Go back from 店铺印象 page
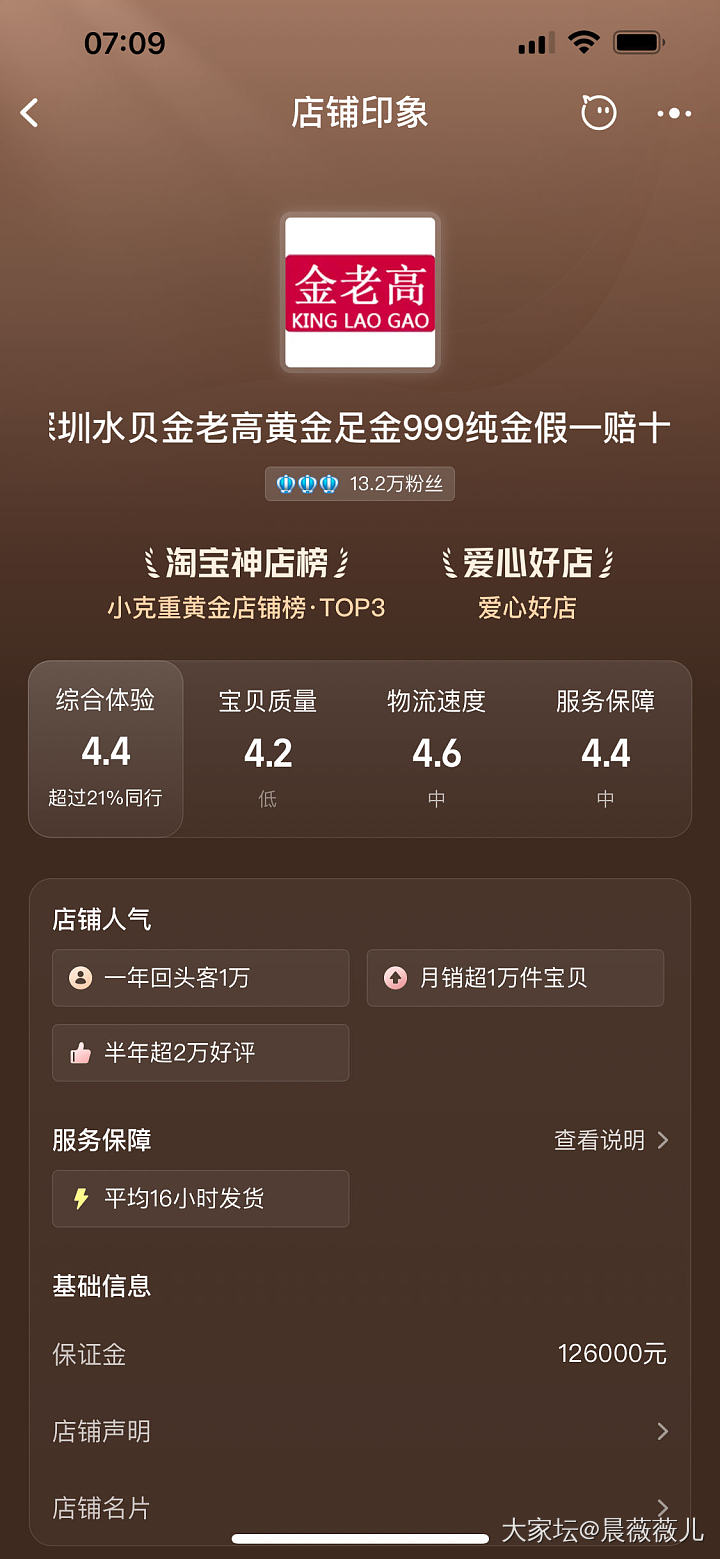 click(30, 113)
